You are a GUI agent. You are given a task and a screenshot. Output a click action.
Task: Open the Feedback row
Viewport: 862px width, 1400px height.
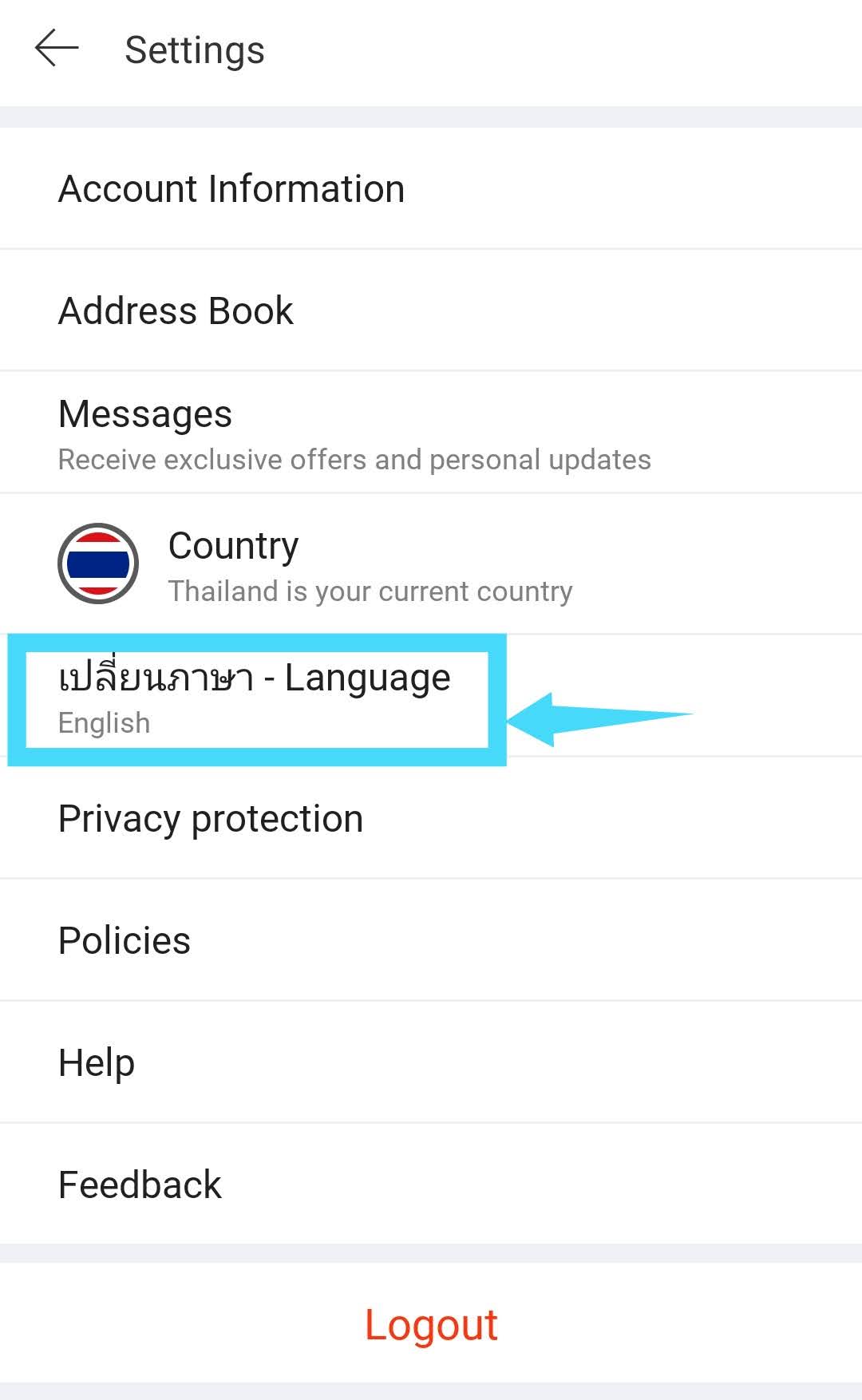pos(431,1184)
